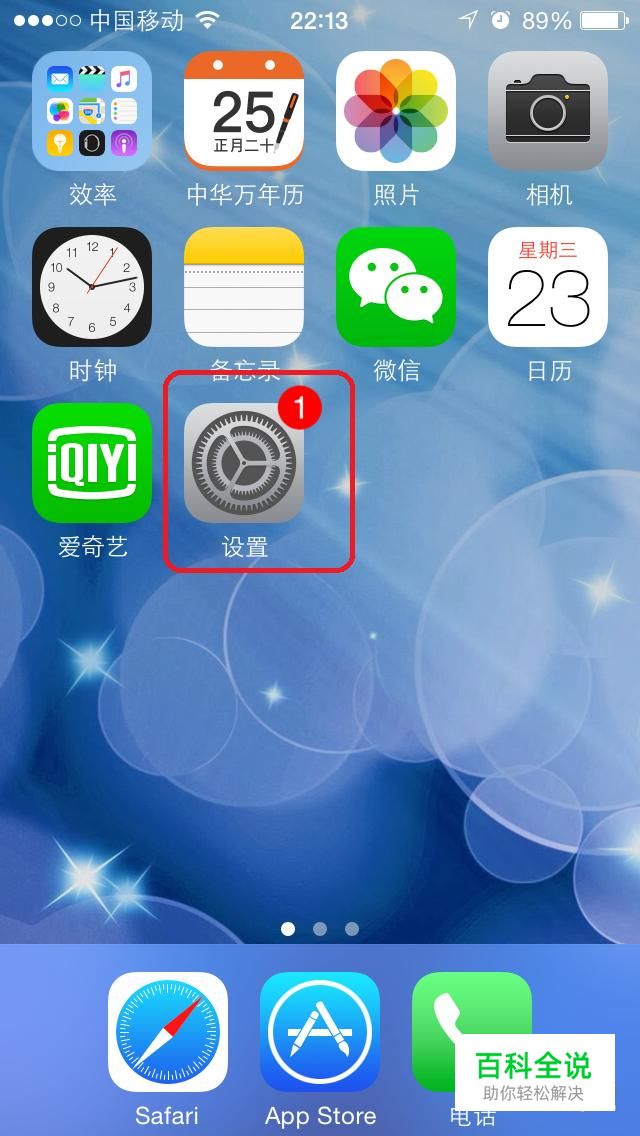Open the 效率 app folder
This screenshot has width=640, height=1136.
coord(92,111)
